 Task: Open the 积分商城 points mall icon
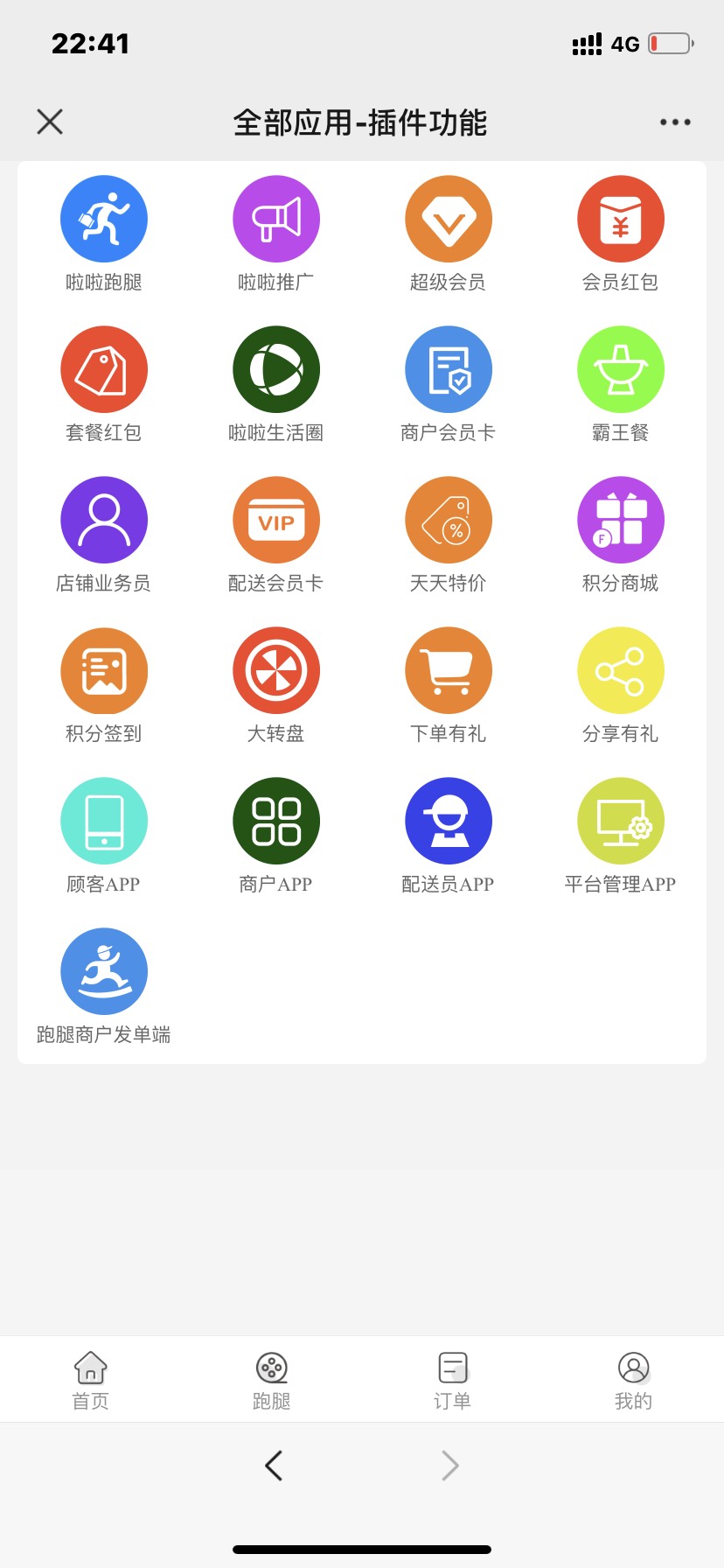[621, 519]
